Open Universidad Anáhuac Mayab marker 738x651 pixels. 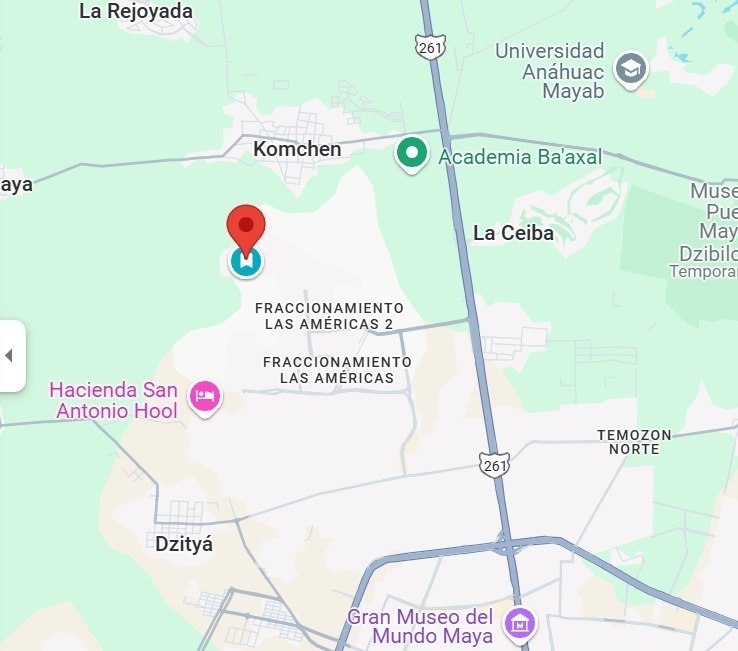point(631,69)
